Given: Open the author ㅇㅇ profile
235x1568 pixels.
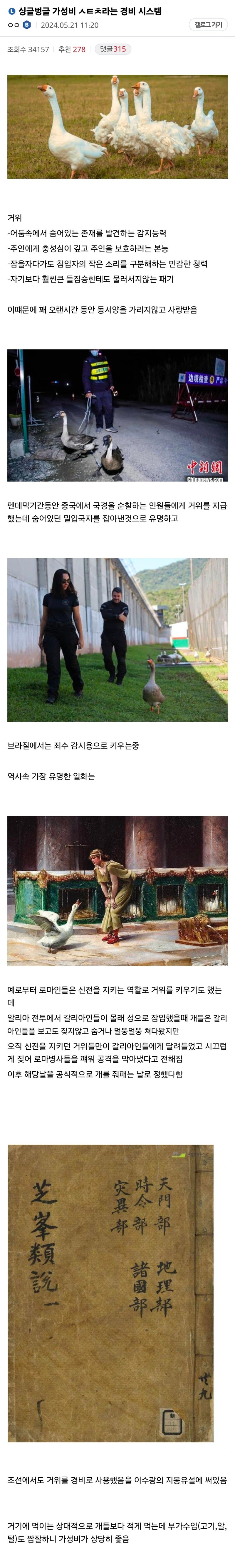Looking at the screenshot, I should pyautogui.click(x=14, y=25).
